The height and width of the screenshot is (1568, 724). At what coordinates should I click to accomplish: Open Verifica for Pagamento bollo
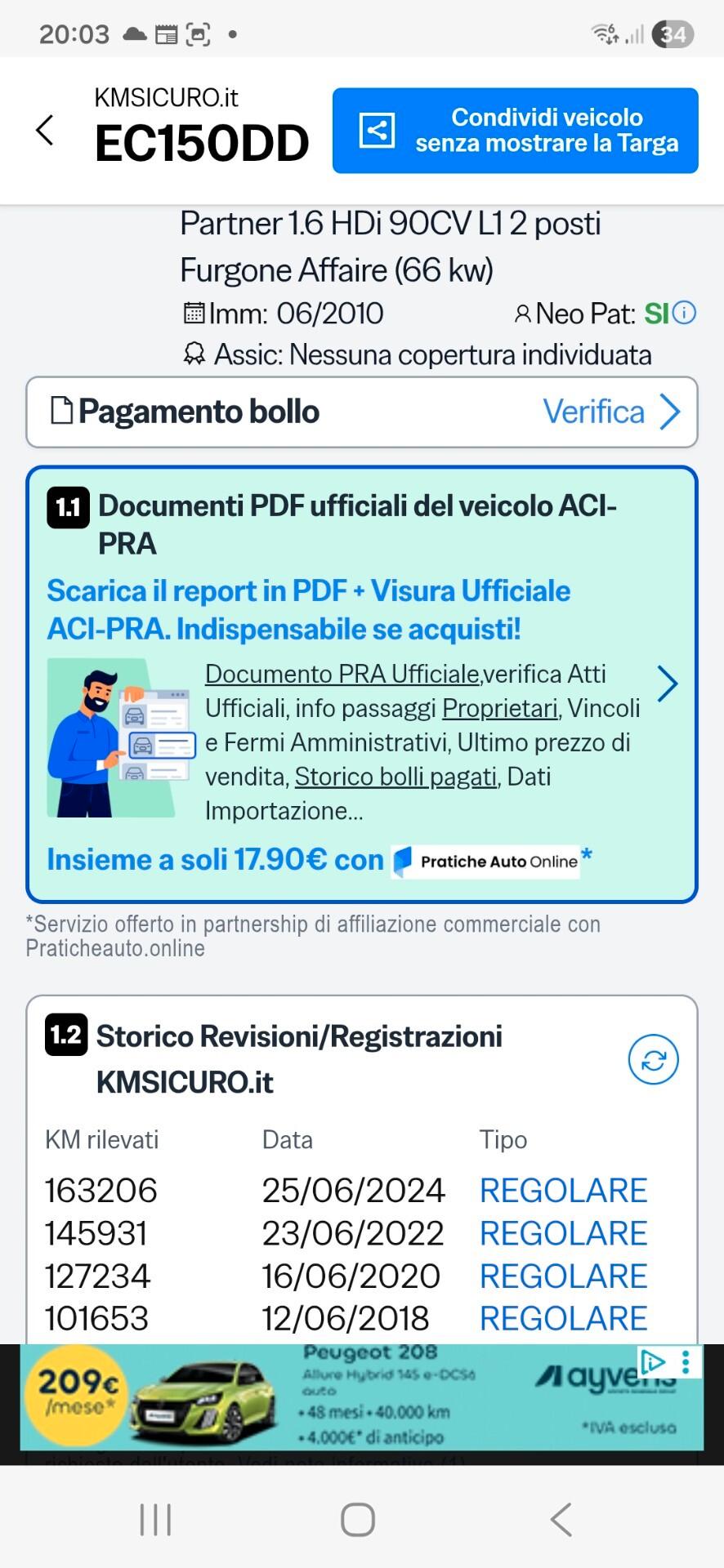pyautogui.click(x=594, y=412)
